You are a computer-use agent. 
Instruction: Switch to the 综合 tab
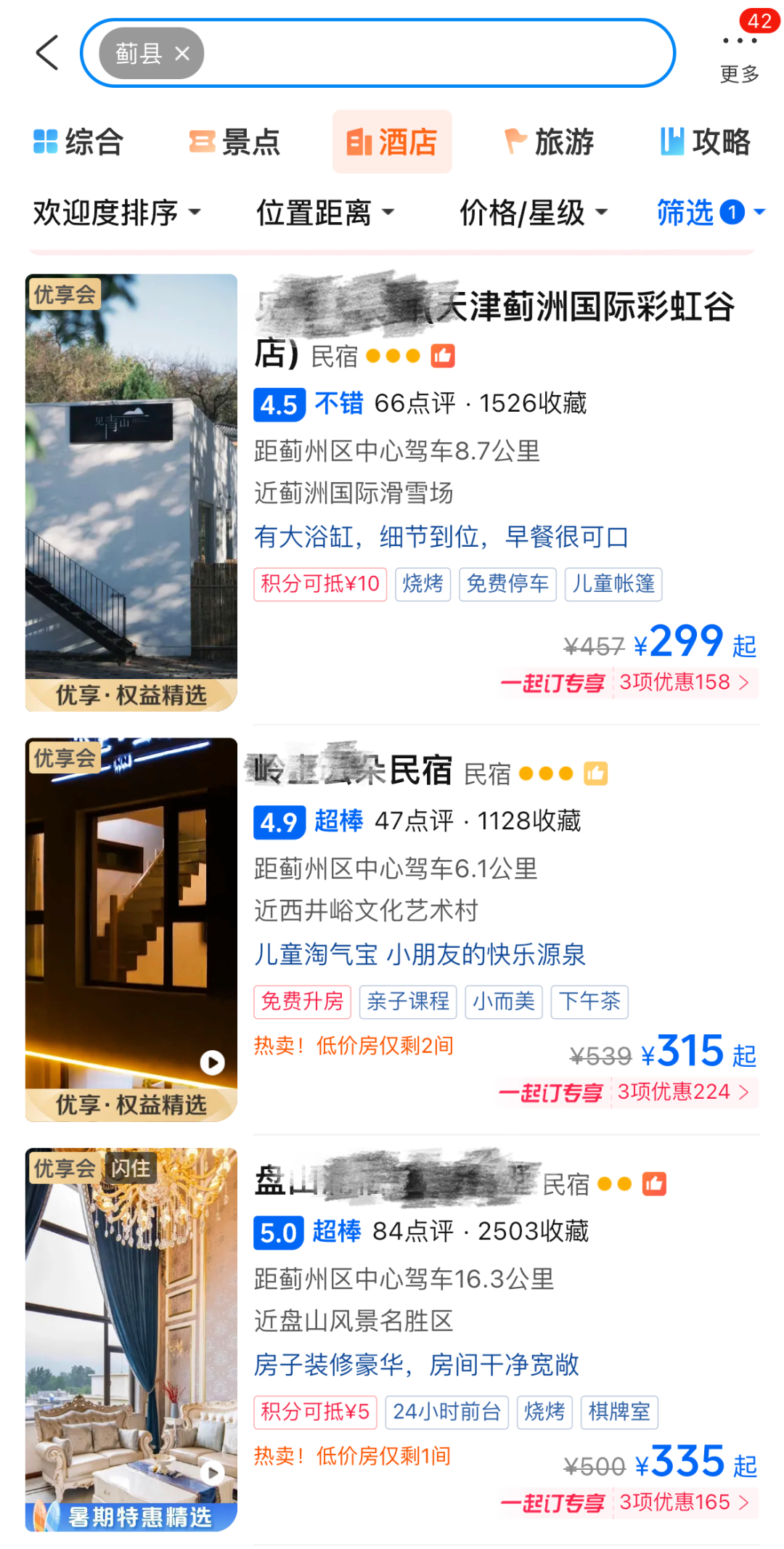tap(78, 142)
